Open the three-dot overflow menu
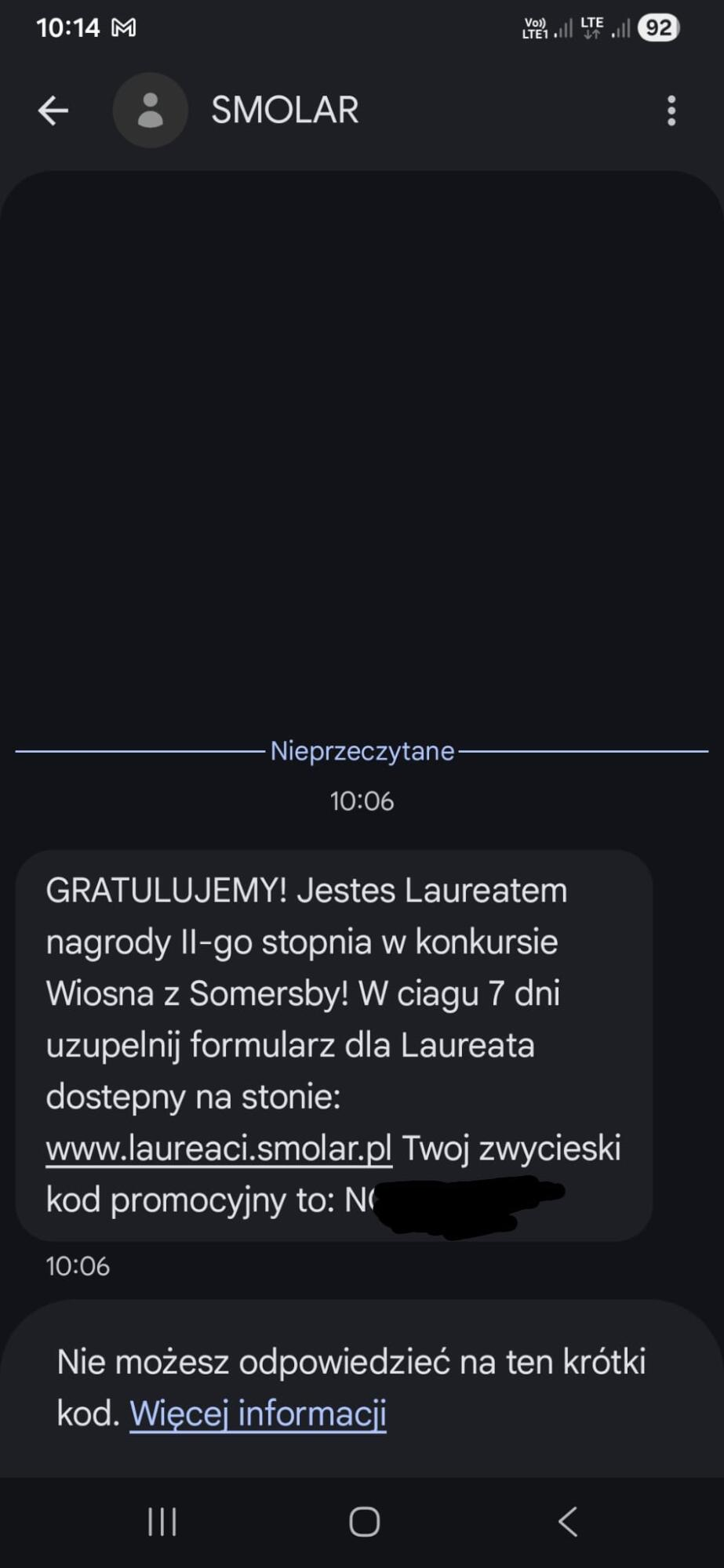 (x=671, y=111)
